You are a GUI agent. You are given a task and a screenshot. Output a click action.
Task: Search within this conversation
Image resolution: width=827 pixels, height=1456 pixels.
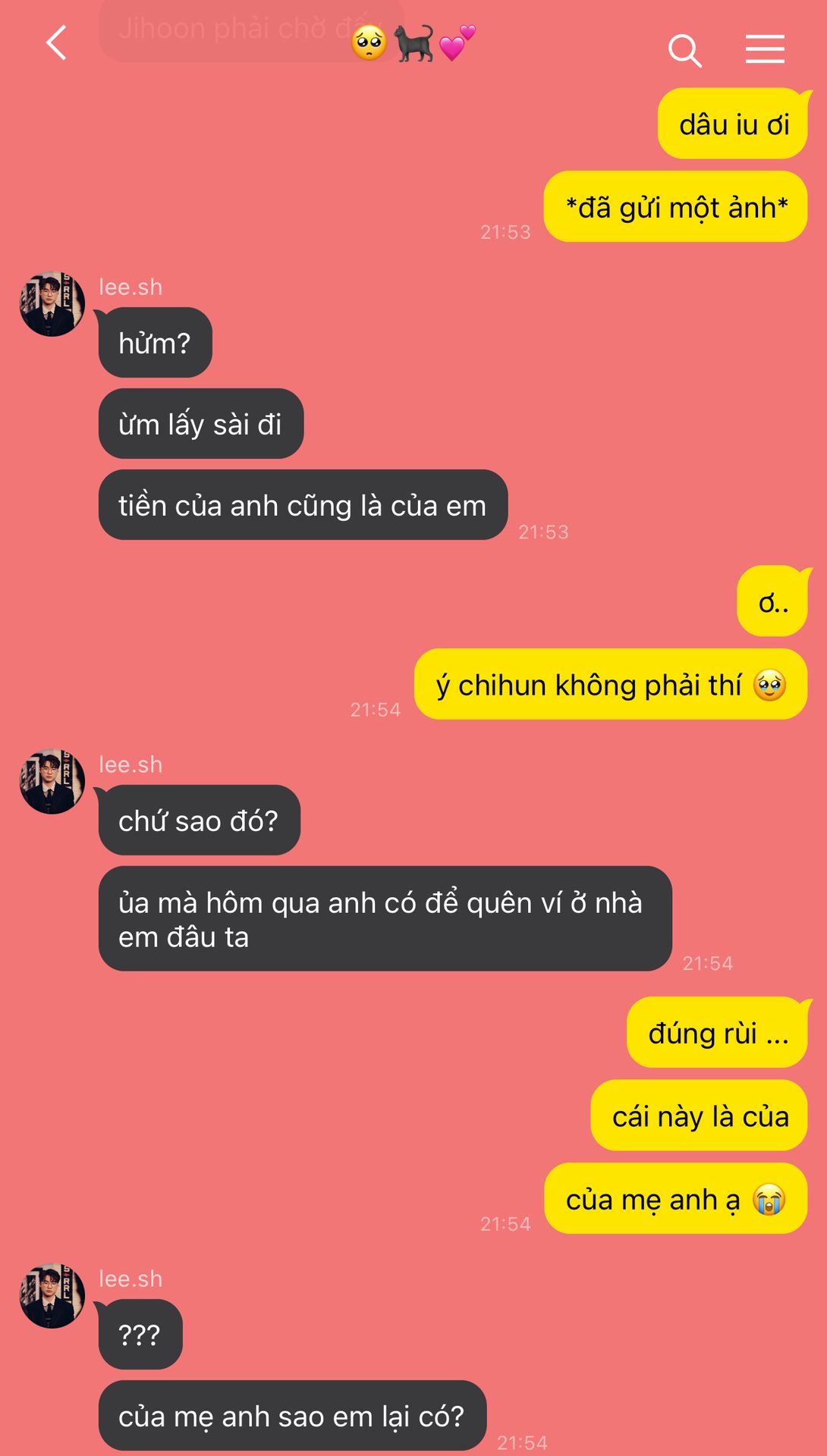pos(684,50)
